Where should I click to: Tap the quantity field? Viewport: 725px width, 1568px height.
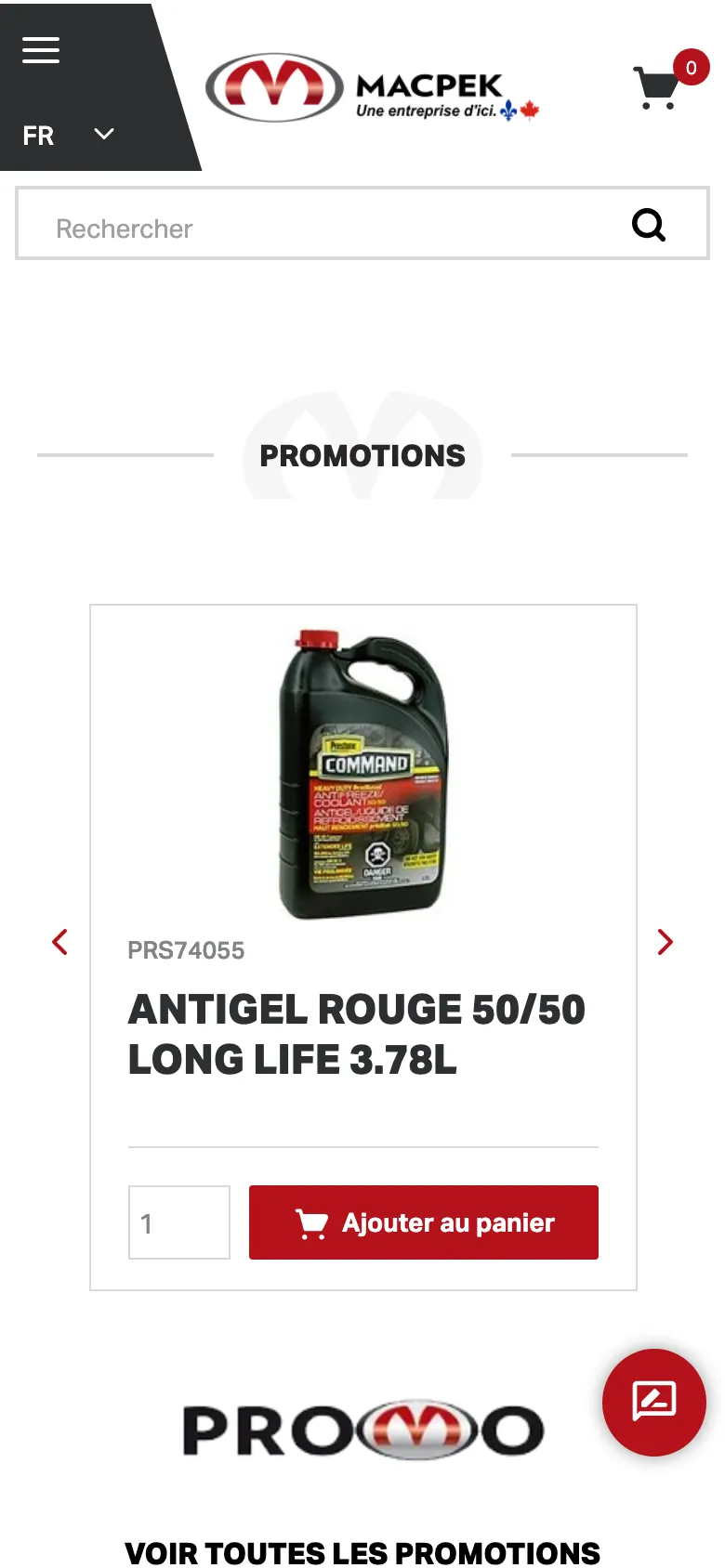pos(179,1222)
